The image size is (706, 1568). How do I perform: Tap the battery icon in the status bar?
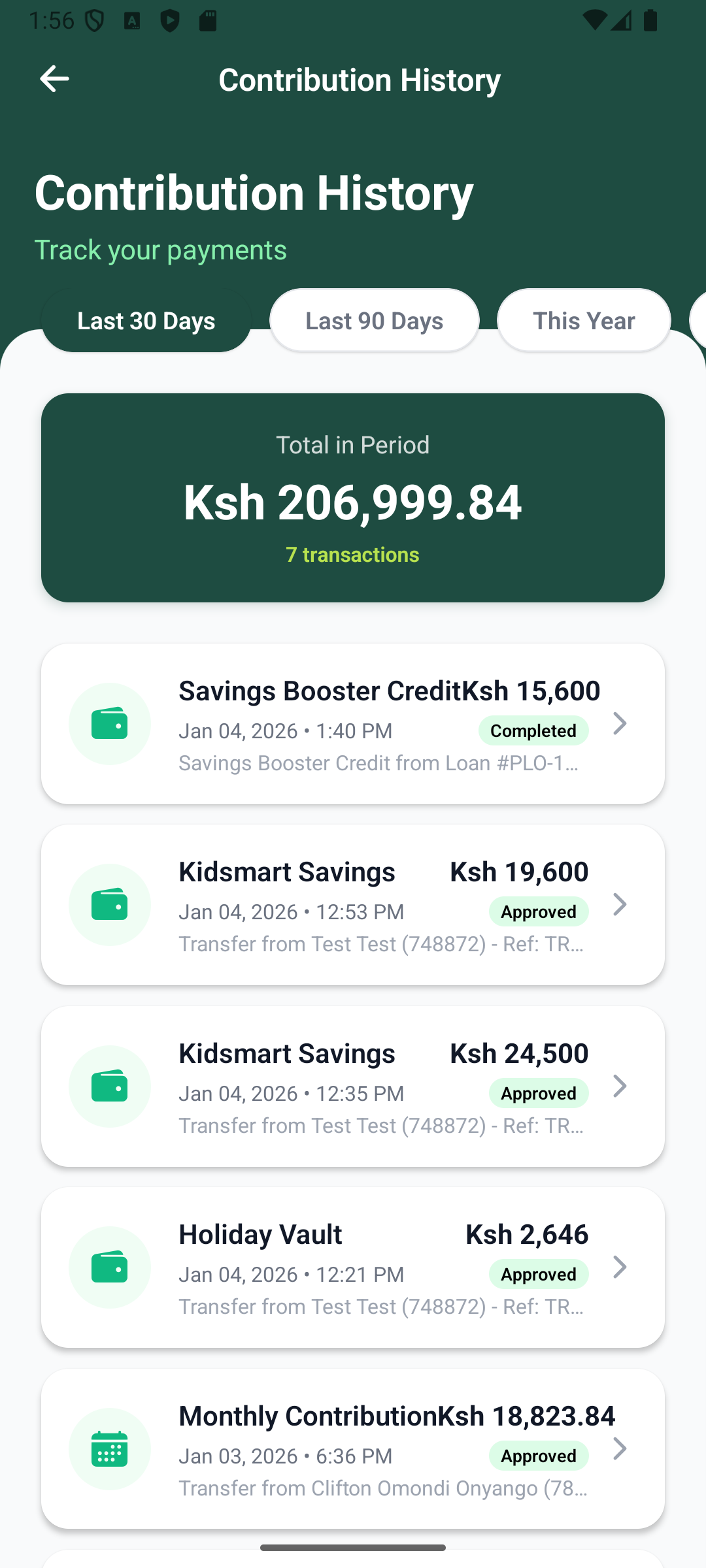[x=649, y=20]
